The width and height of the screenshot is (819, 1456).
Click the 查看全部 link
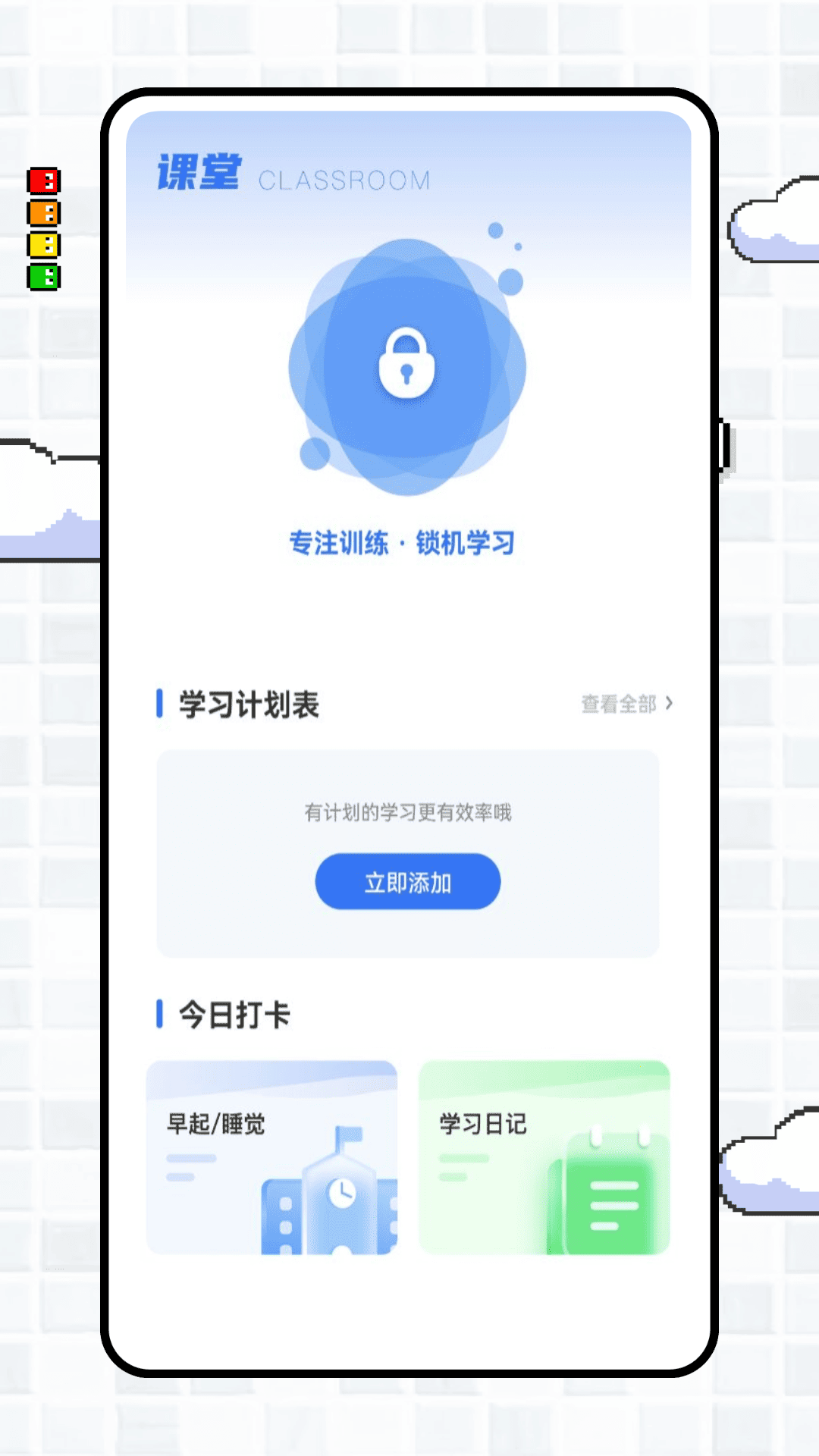tap(618, 704)
